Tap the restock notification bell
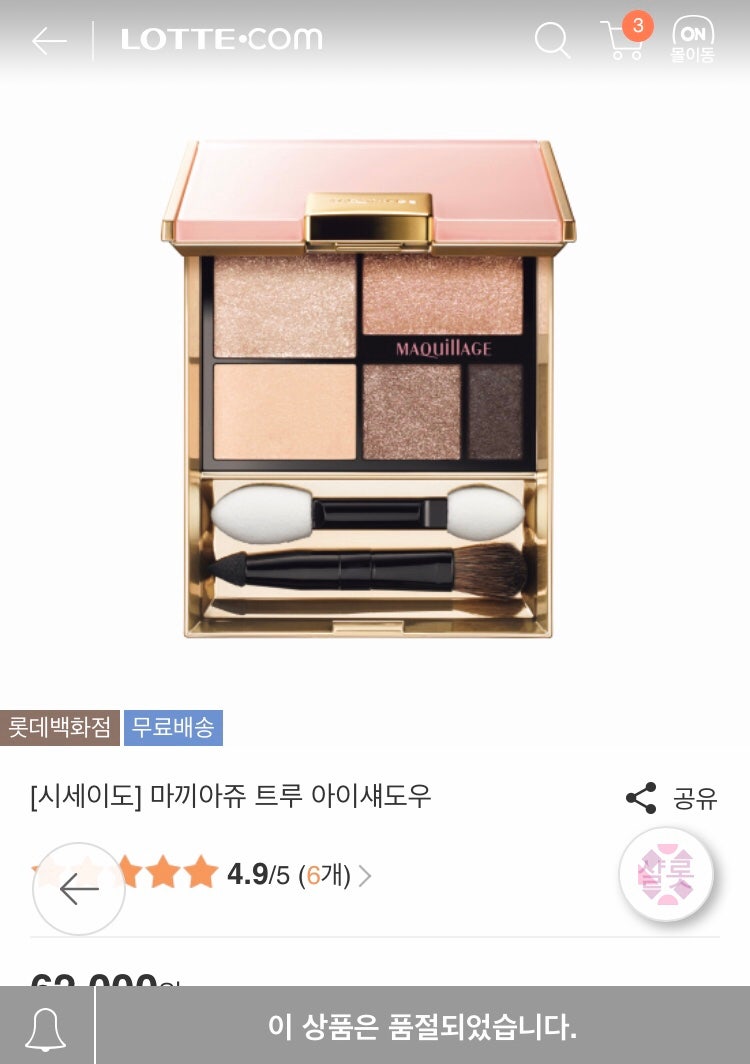Screen dimensions: 750x1064 46,1027
